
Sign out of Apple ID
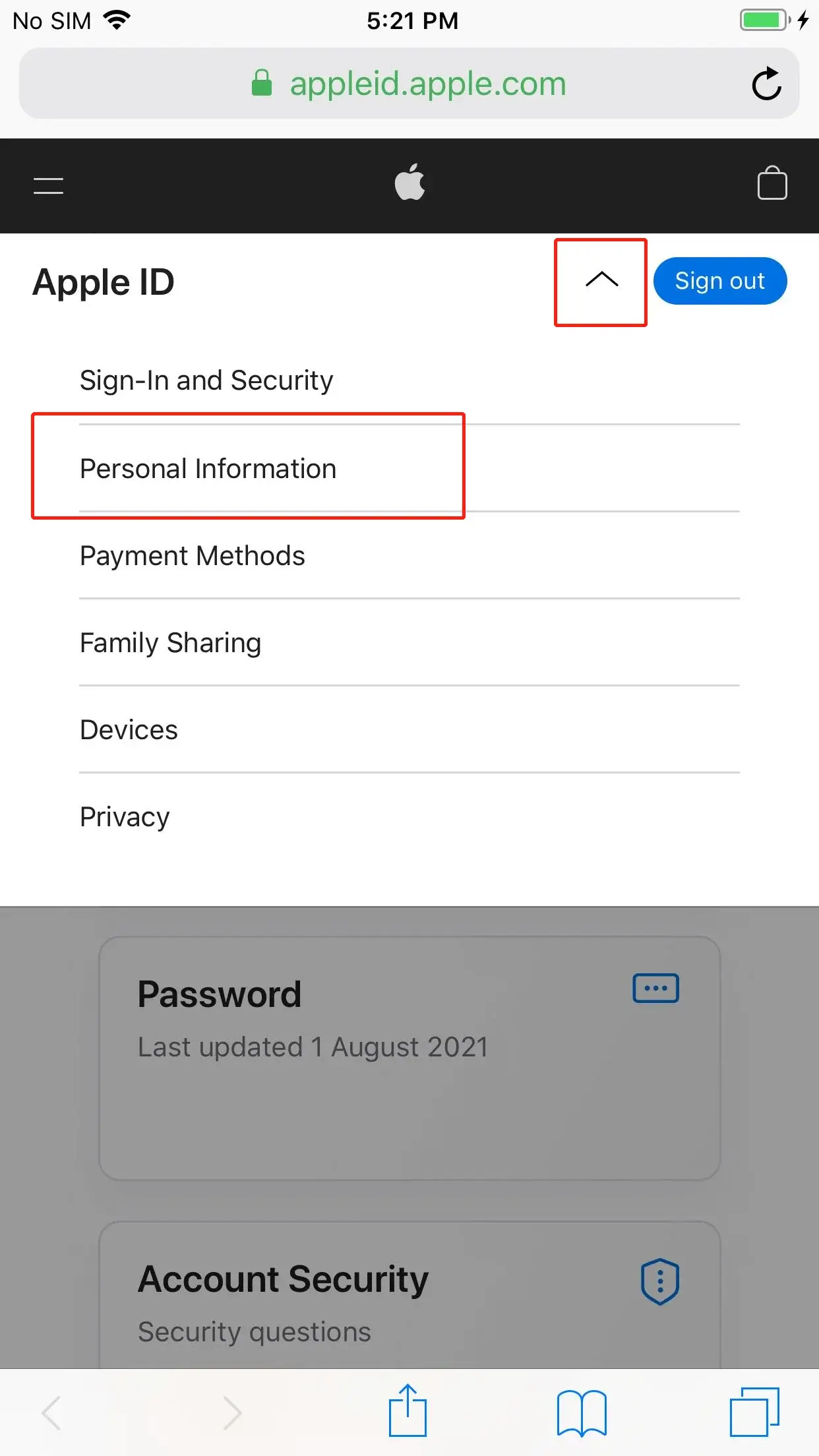pos(719,281)
